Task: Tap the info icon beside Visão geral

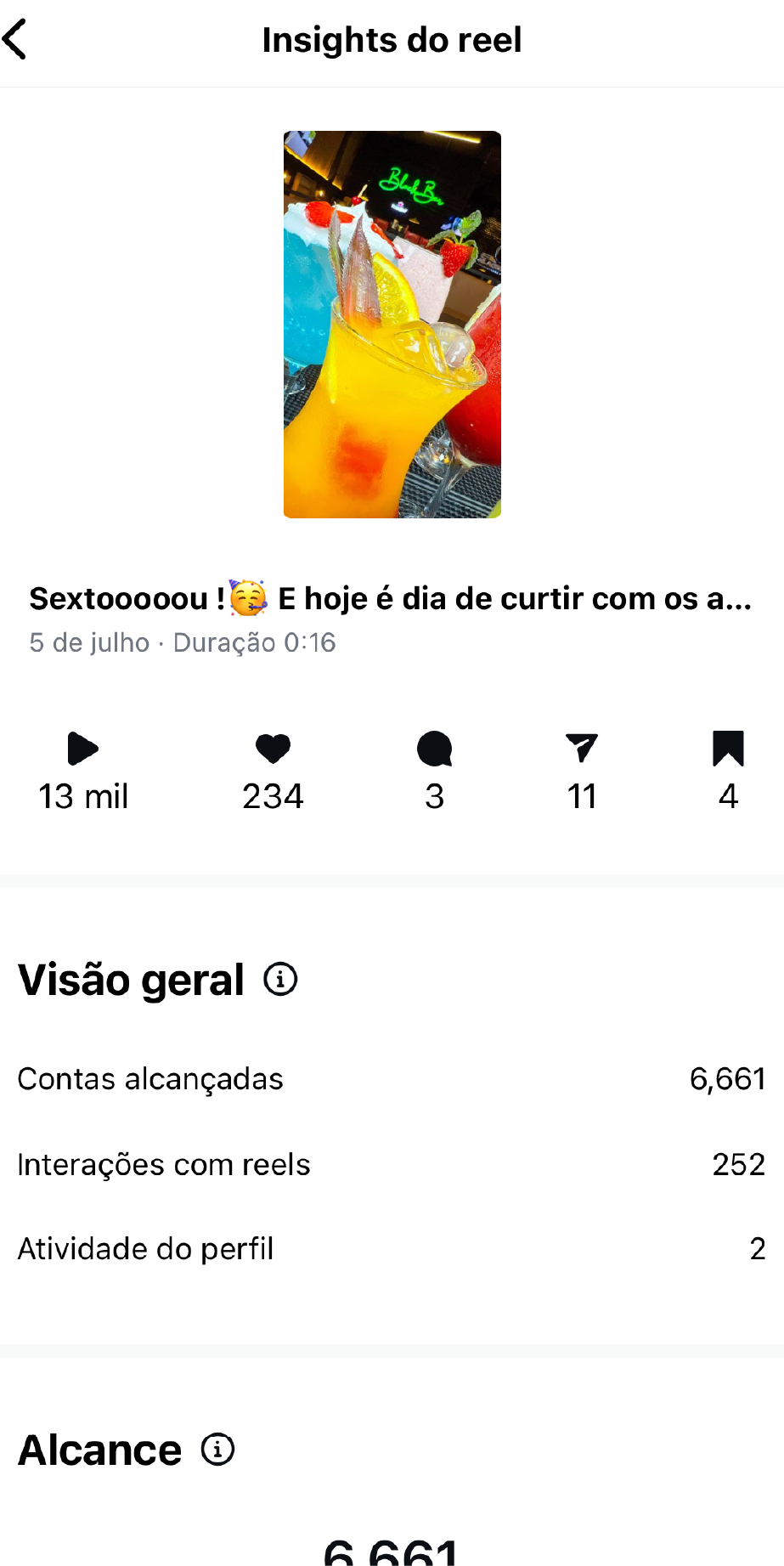Action: click(280, 980)
